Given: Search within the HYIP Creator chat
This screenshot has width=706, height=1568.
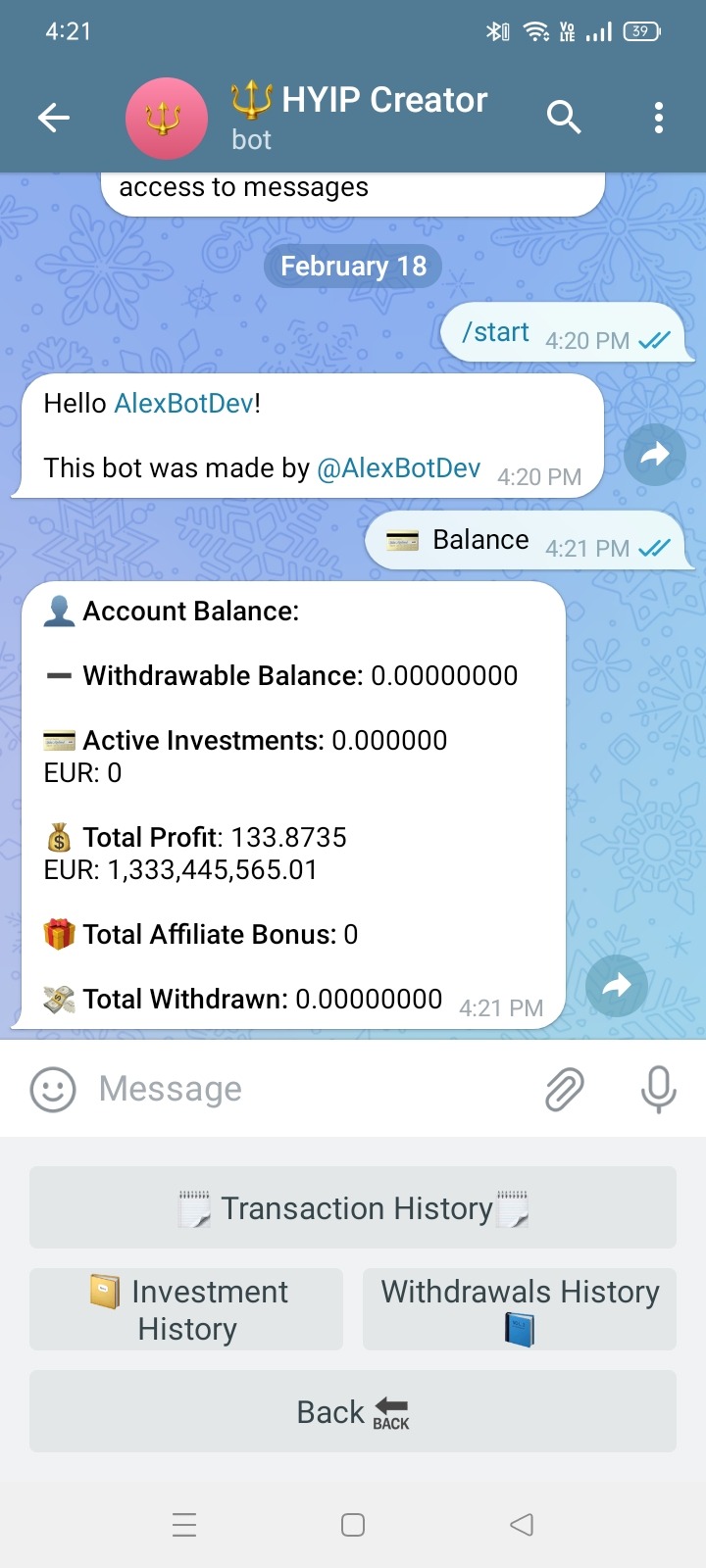Looking at the screenshot, I should click(564, 119).
